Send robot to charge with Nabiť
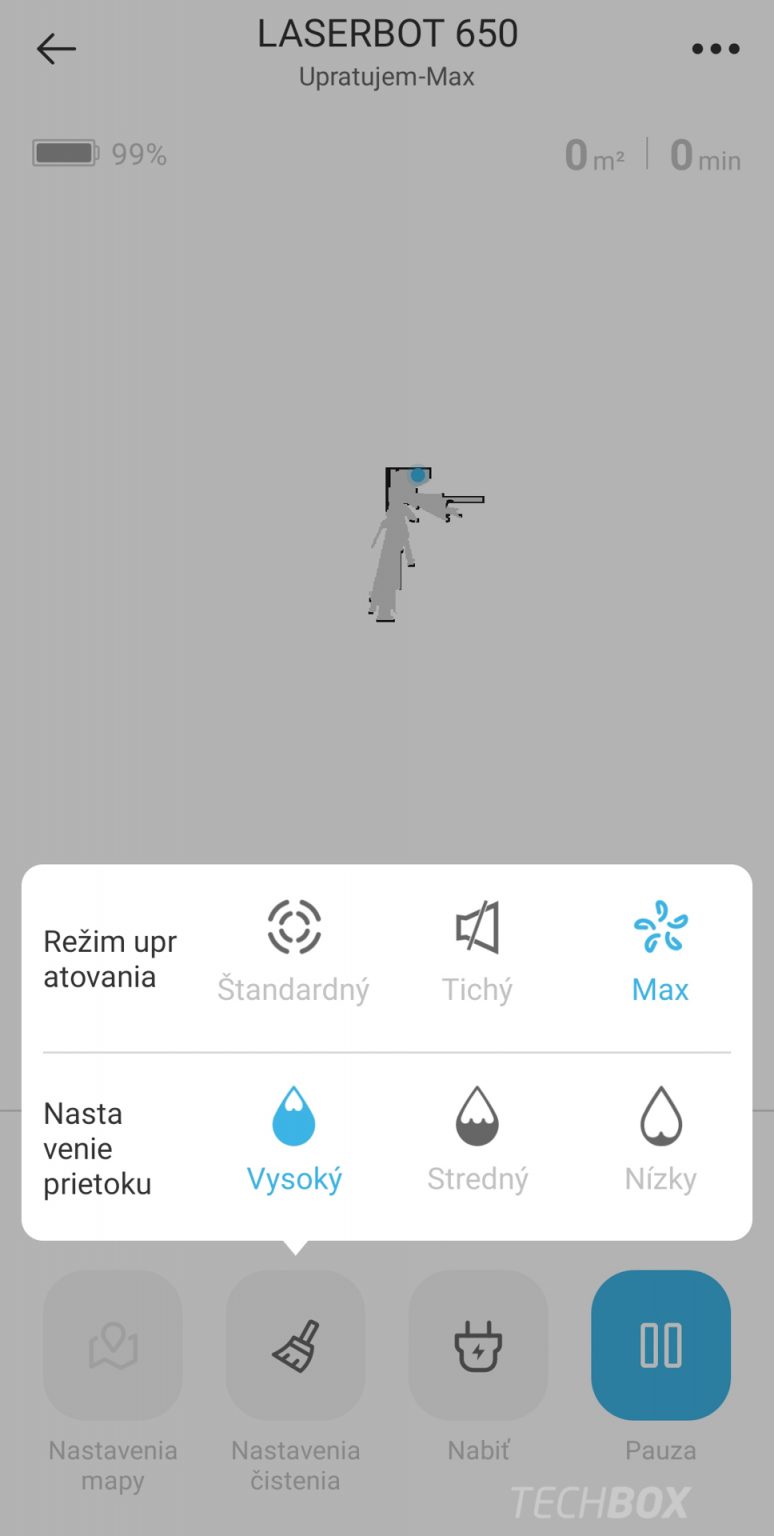 pos(478,1345)
